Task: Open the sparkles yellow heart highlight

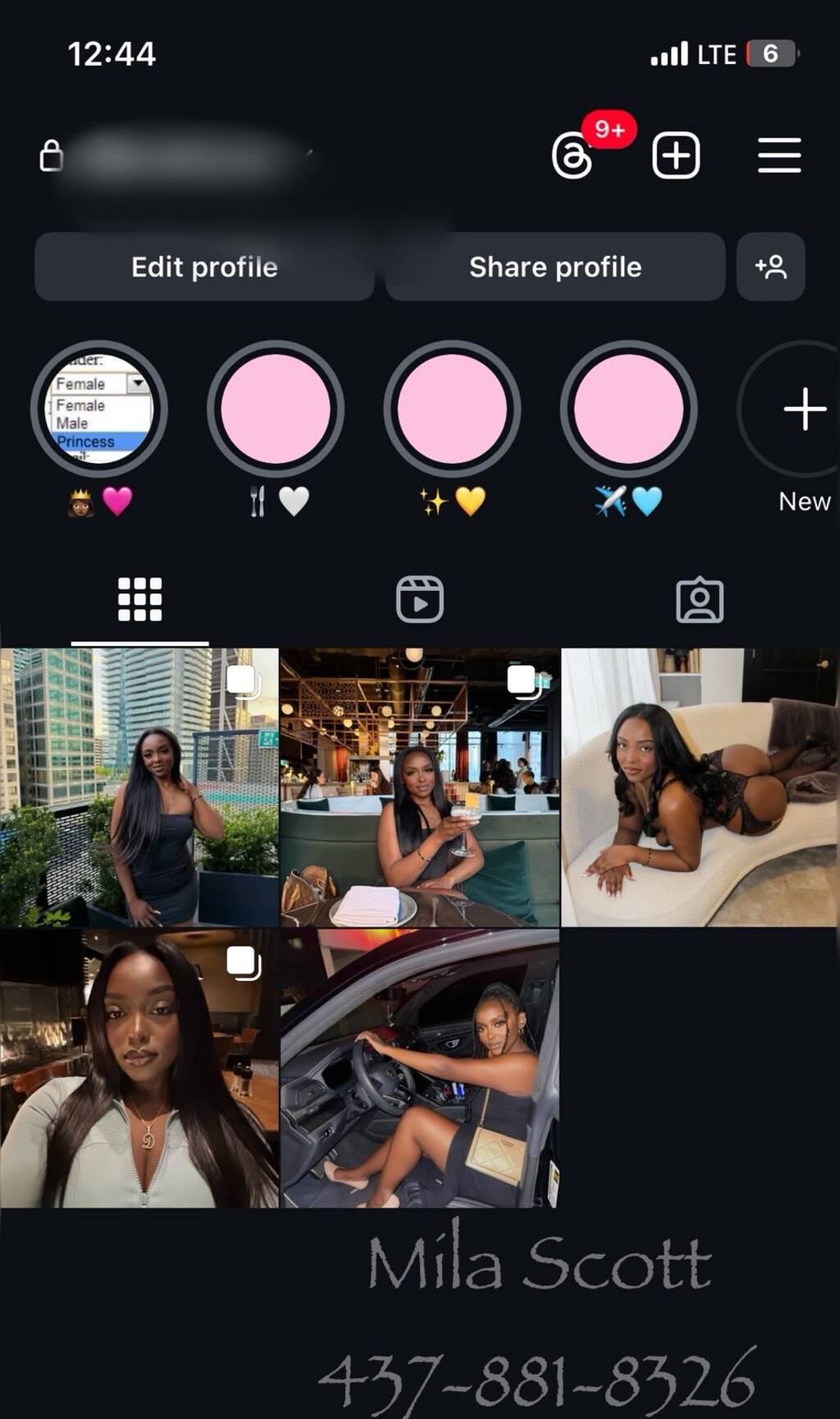Action: pos(452,409)
